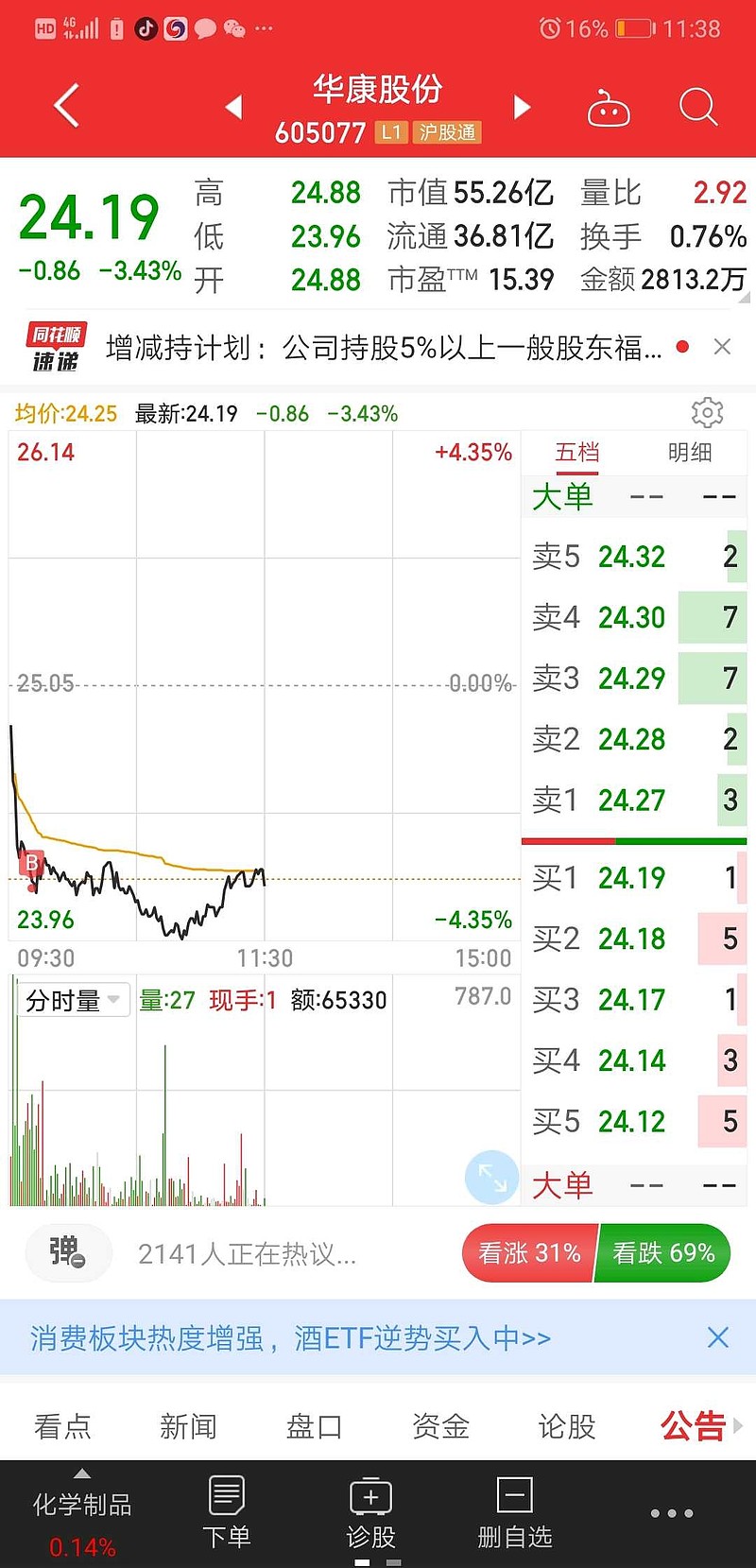
Task: Dismiss the 增减持计划 news banner
Action: tap(722, 347)
